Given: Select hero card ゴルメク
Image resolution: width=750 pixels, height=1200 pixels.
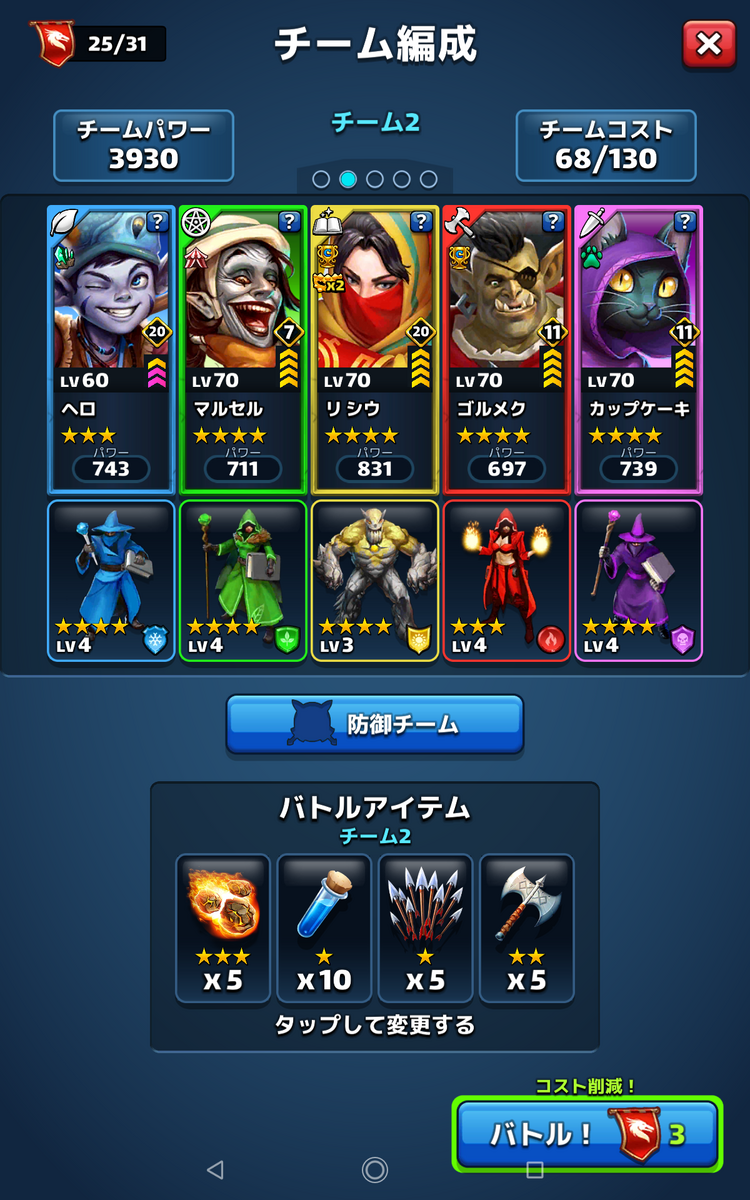Looking at the screenshot, I should (507, 349).
